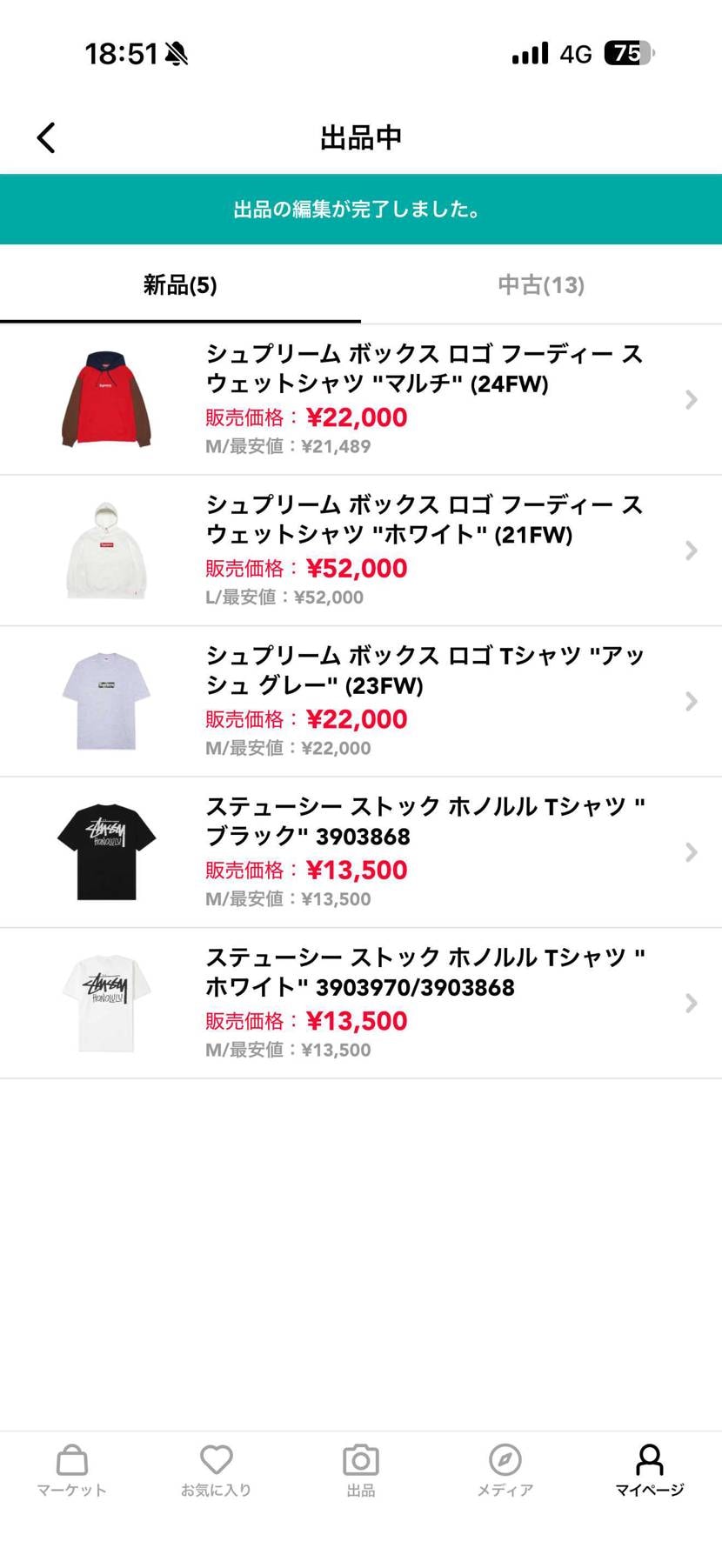Dismiss the green edit completion banner
Viewport: 722px width, 1568px height.
coord(361,209)
